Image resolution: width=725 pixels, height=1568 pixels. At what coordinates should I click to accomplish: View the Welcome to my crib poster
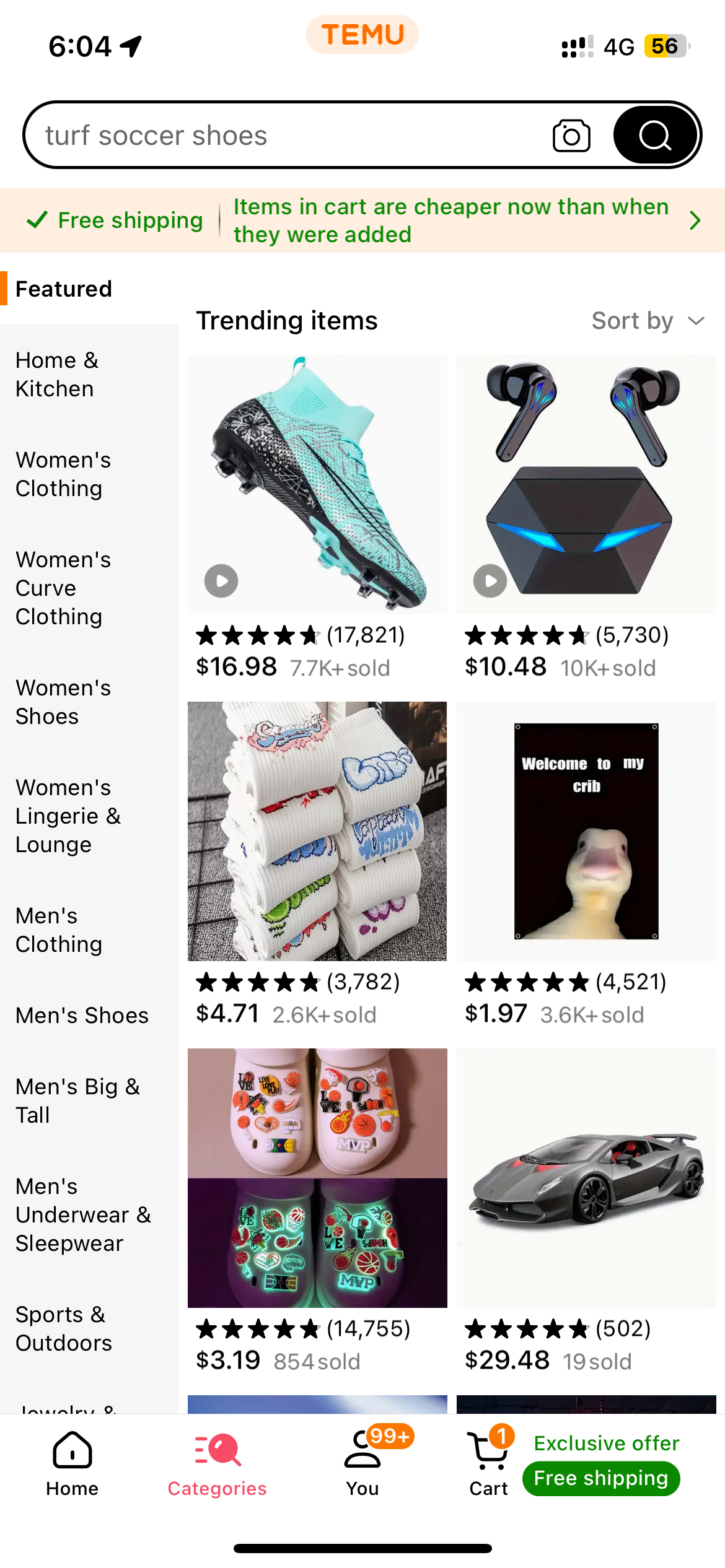point(586,831)
